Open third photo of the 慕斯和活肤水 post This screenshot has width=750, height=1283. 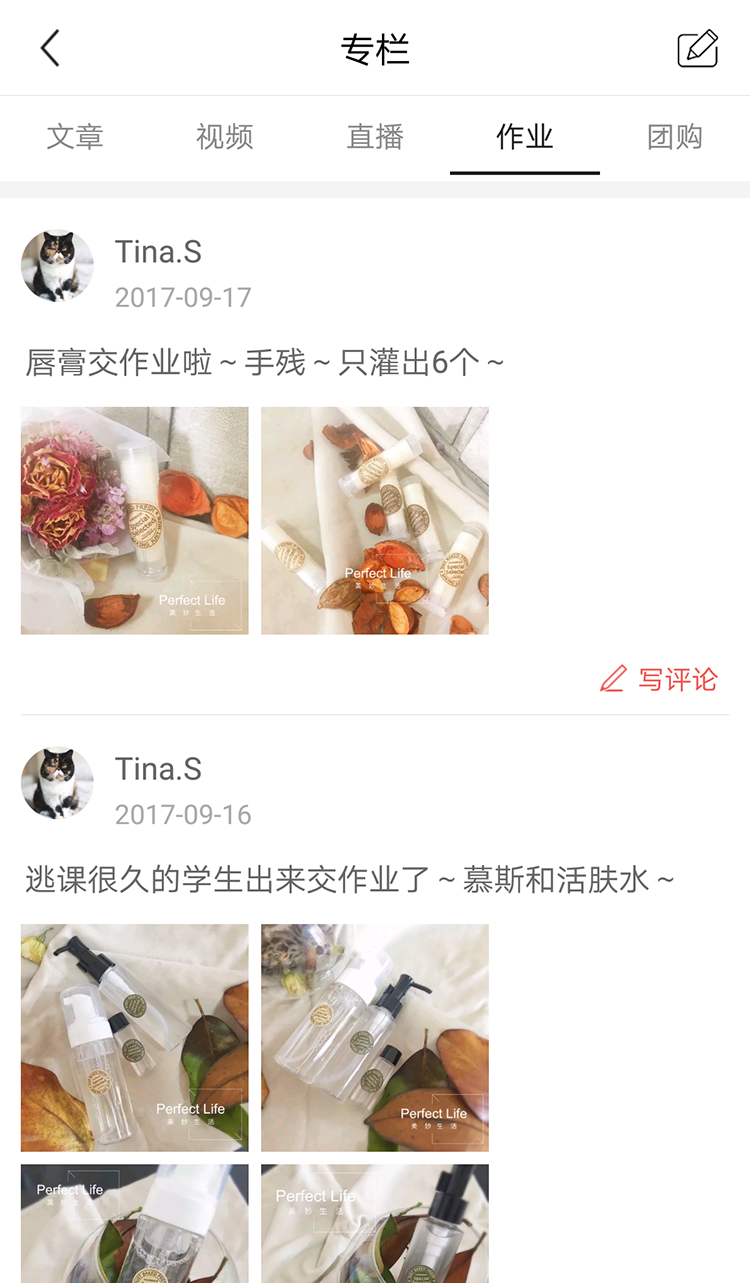[x=135, y=1223]
